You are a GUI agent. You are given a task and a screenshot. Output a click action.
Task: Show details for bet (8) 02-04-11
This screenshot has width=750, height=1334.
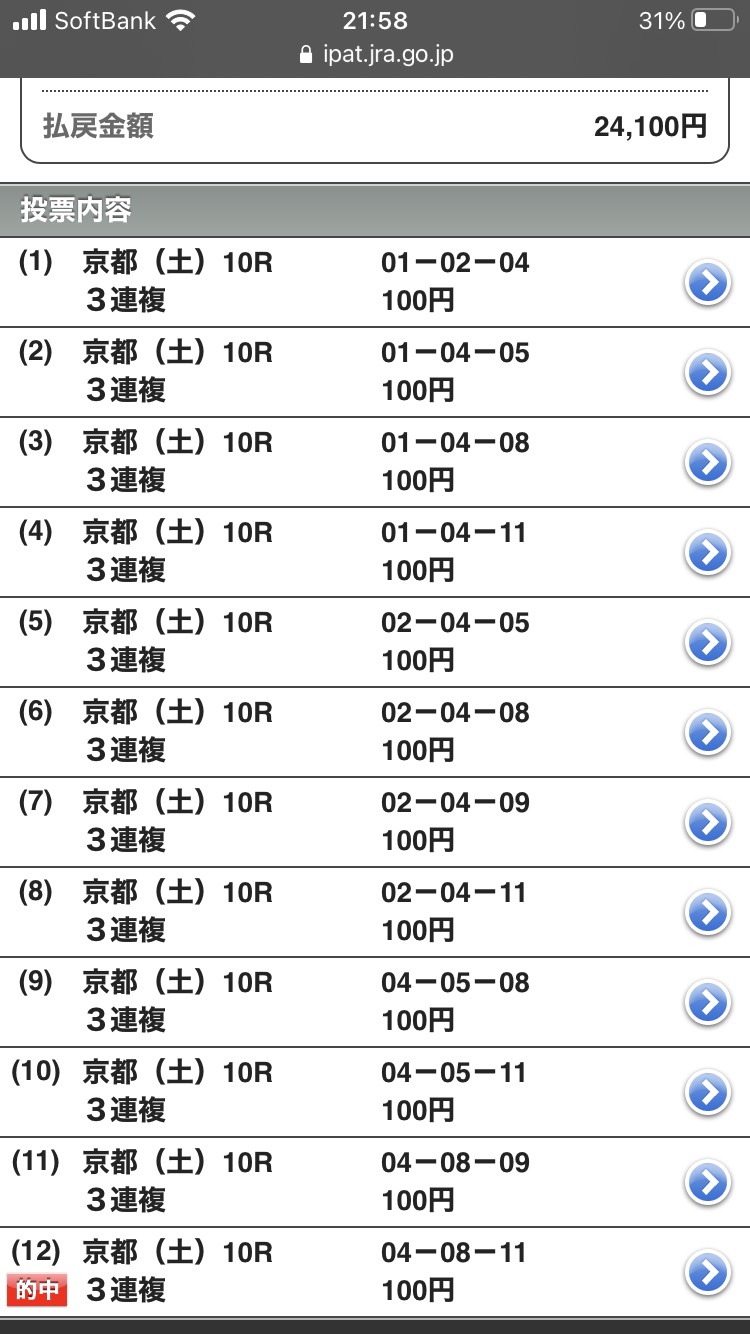coord(708,913)
